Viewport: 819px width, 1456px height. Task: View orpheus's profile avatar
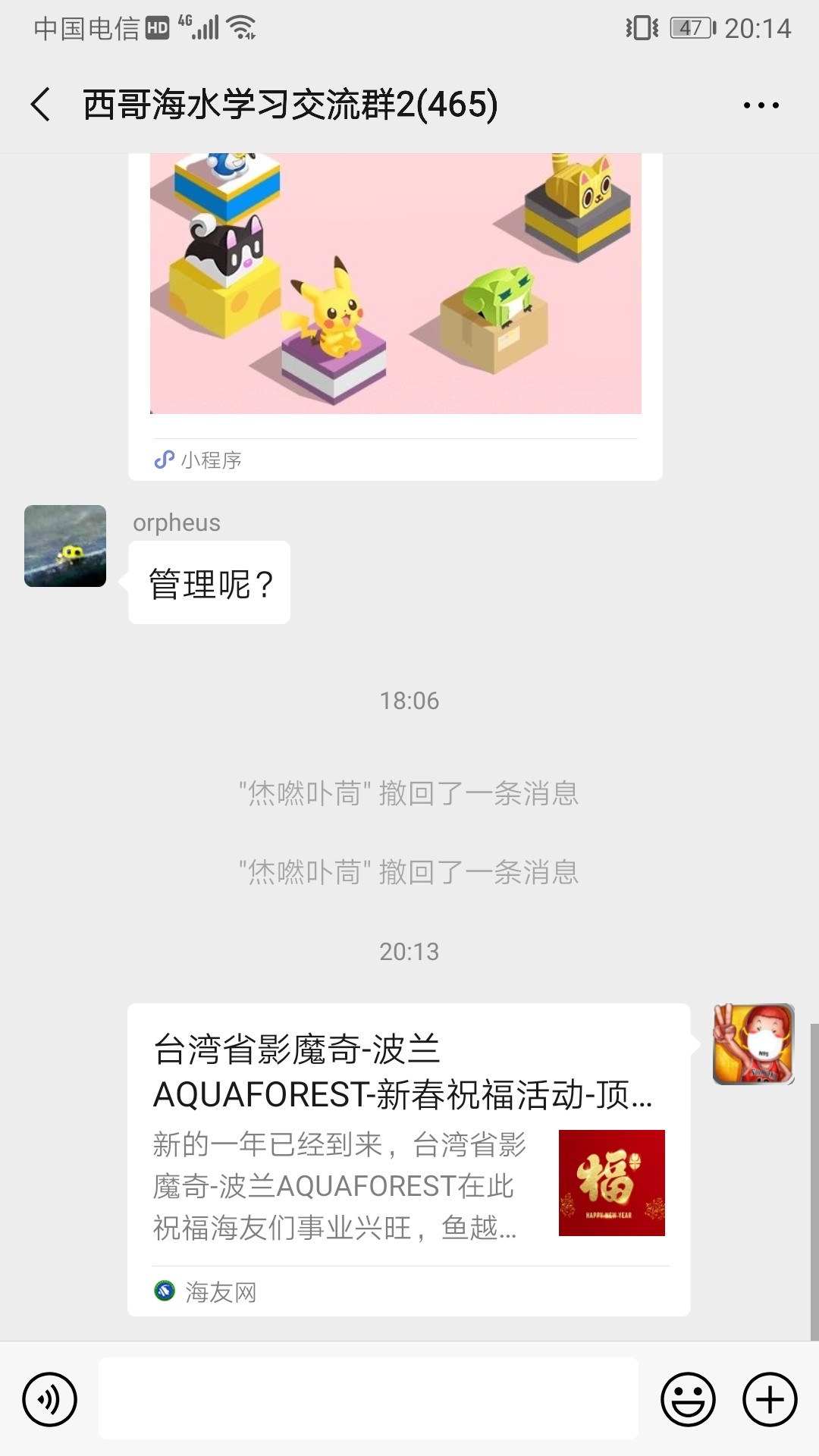(65, 546)
